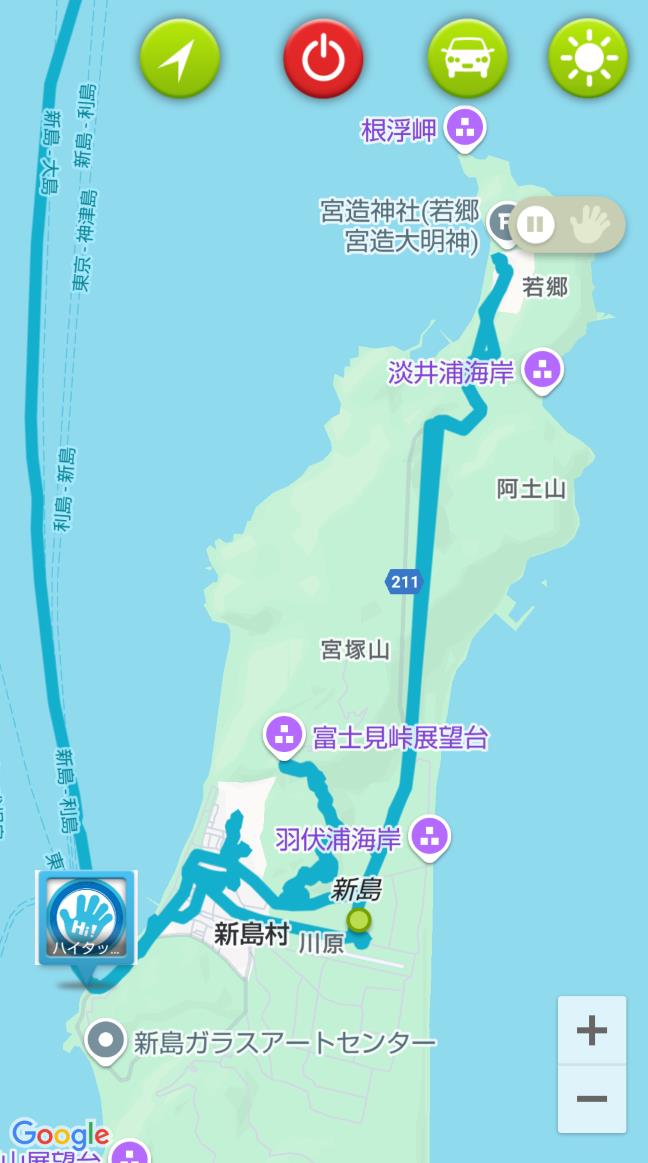Tap the green navigation arrow button
Image resolution: width=648 pixels, height=1163 pixels.
(180, 58)
